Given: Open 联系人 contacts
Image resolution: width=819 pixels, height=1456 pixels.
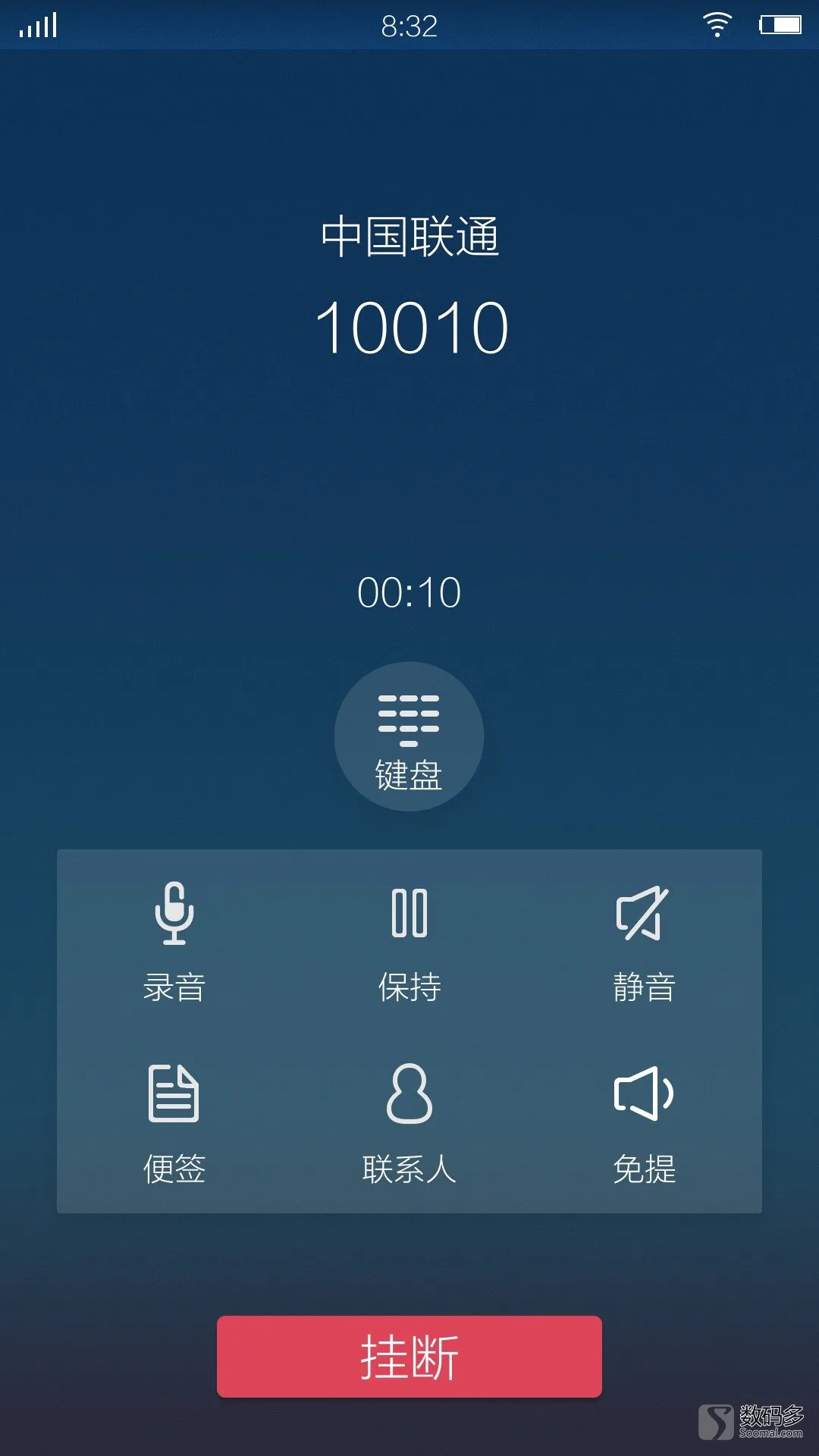Looking at the screenshot, I should coord(409,1122).
